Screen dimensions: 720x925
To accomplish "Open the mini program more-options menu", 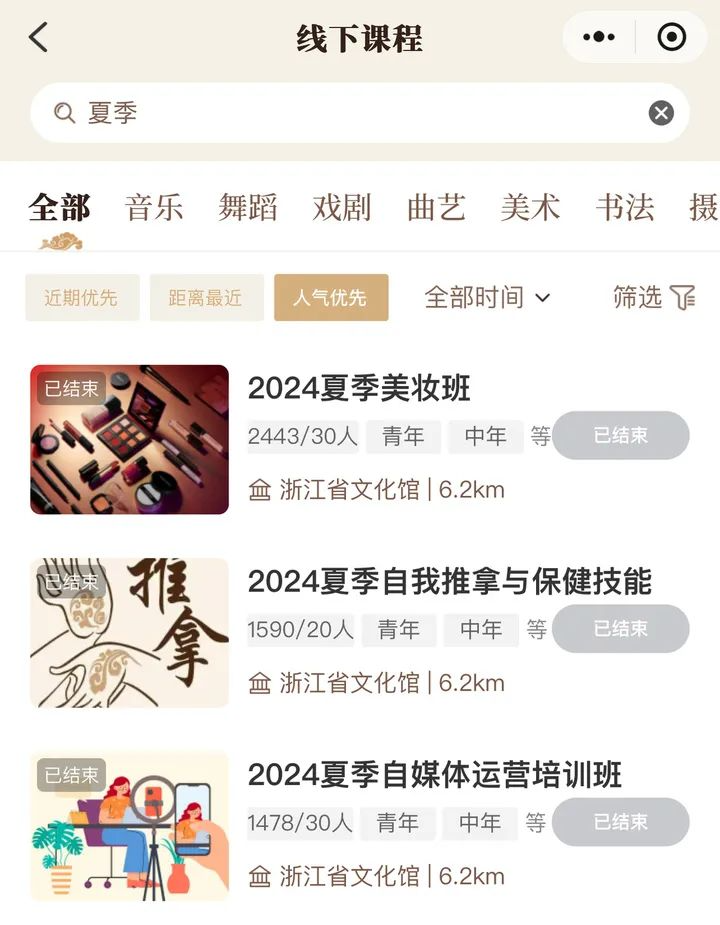I will click(598, 38).
